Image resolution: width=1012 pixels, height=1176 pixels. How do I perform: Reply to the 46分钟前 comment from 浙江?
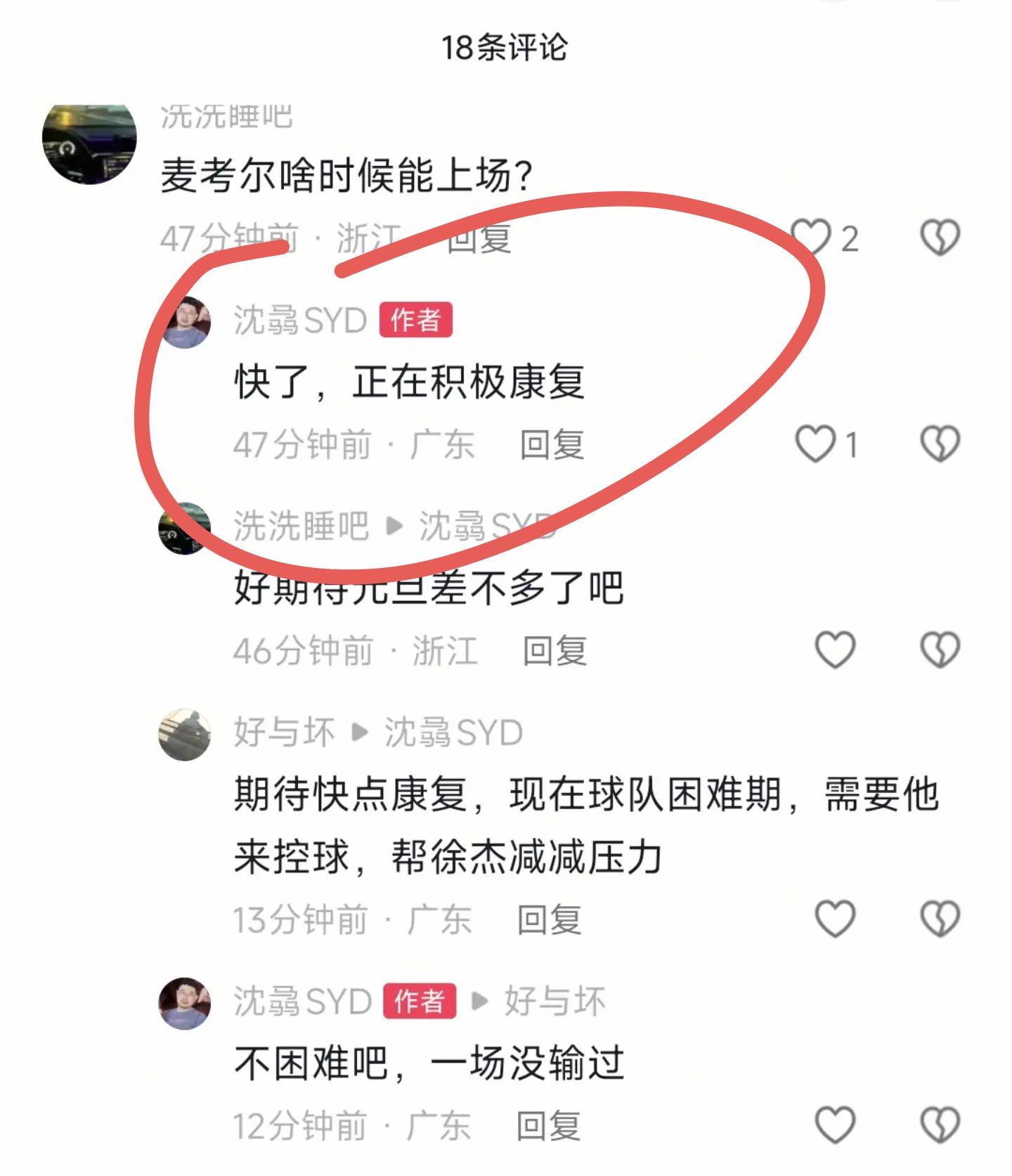(x=554, y=650)
